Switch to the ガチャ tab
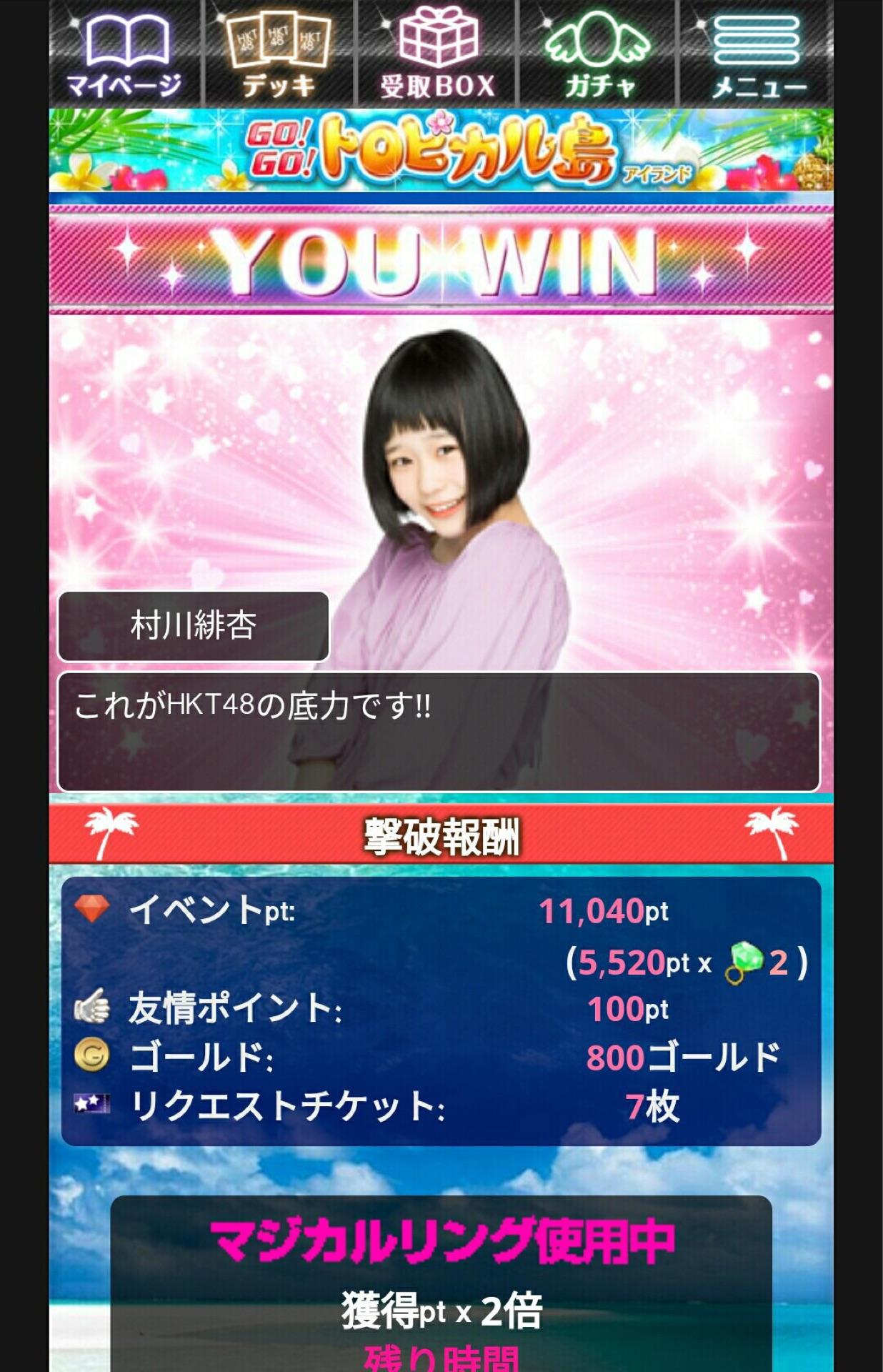Screen dimensions: 883x1372 [x=599, y=54]
